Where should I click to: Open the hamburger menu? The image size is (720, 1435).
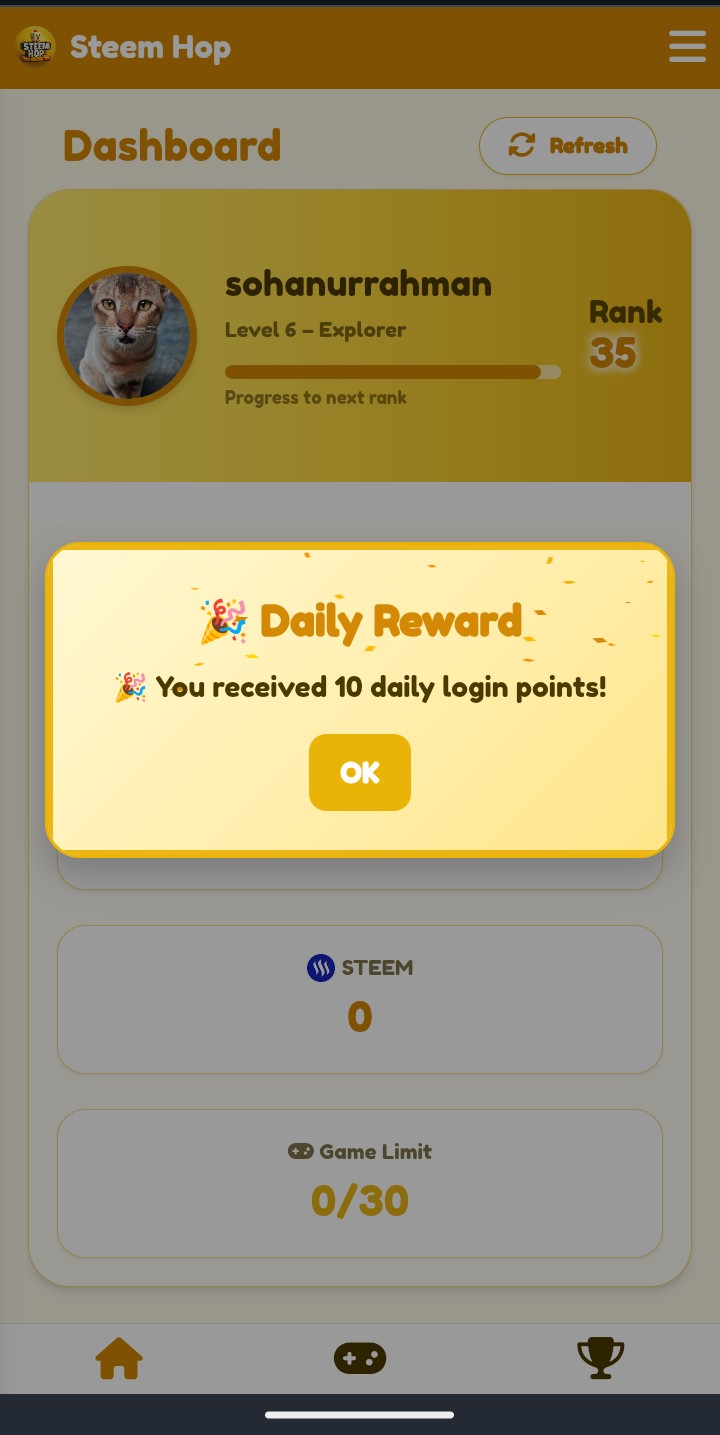(687, 46)
